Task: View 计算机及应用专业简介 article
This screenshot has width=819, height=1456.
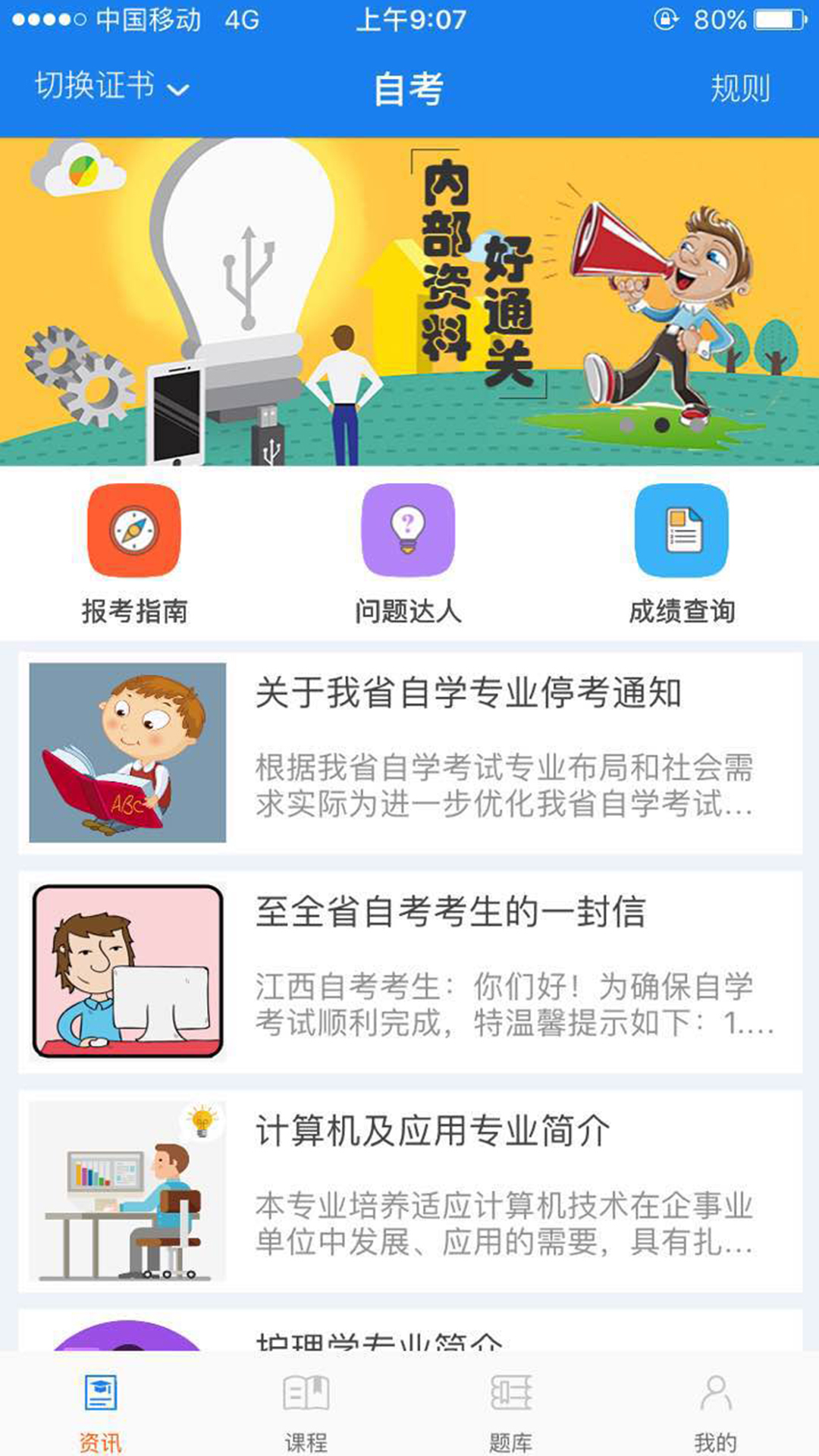Action: tap(410, 1191)
